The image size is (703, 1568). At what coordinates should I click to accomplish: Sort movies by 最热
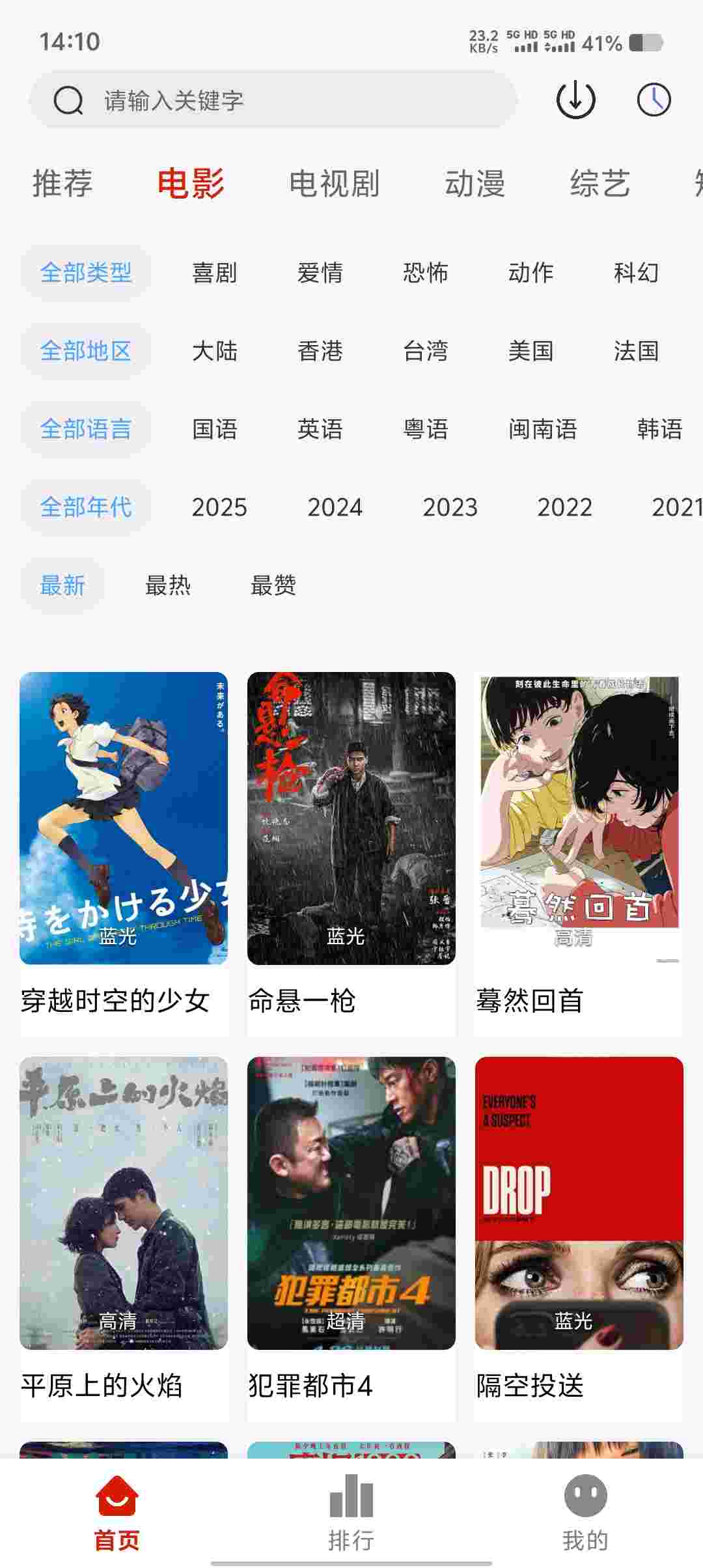coord(167,585)
